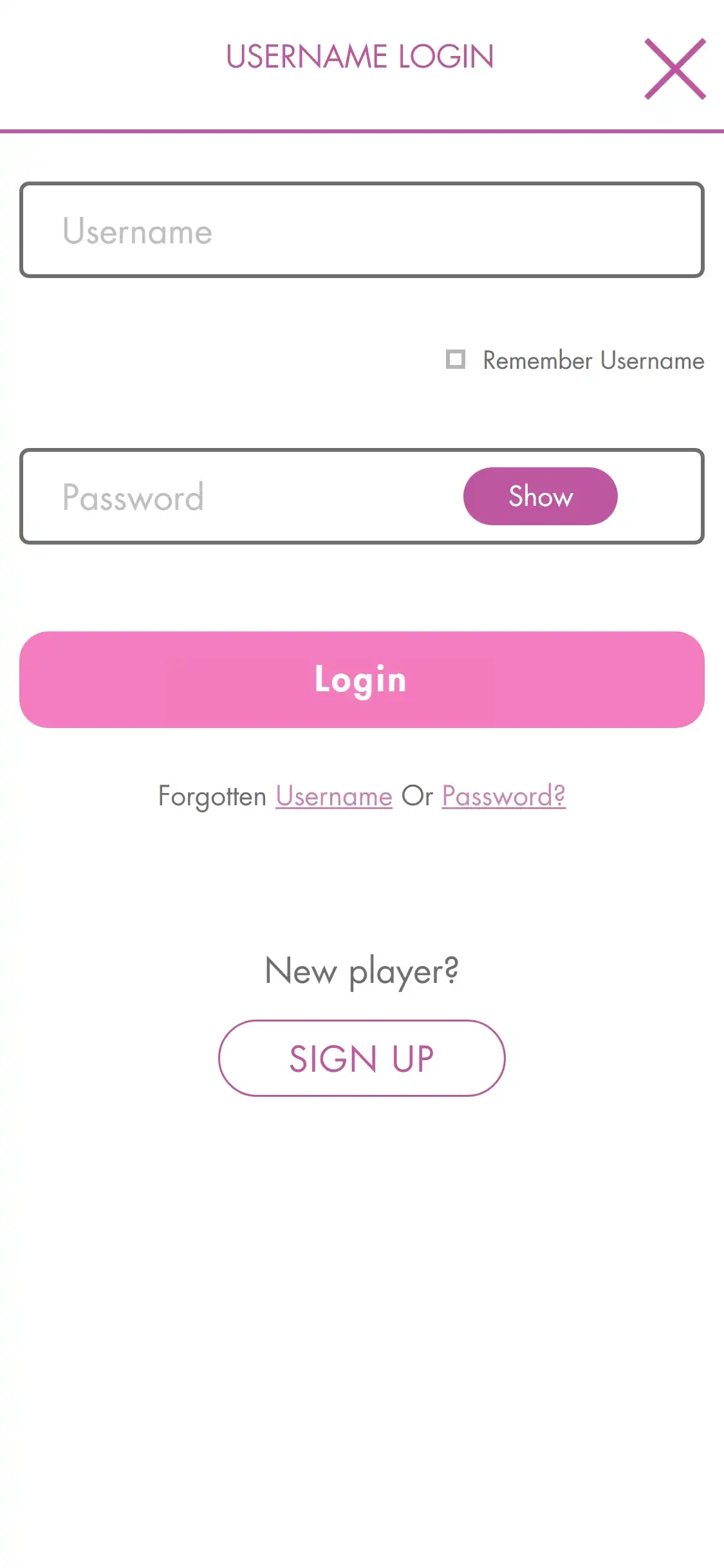Submit credentials using the pink Login button

click(x=362, y=678)
